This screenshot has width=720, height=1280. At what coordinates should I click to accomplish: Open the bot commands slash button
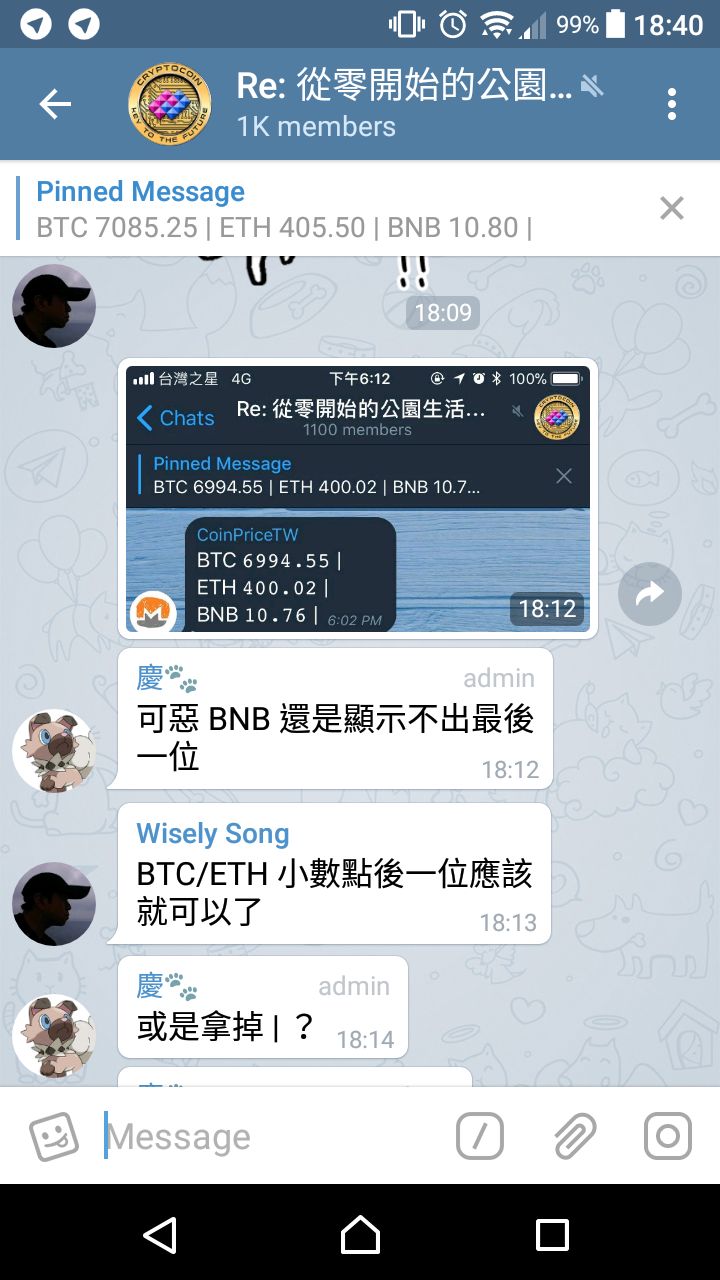click(x=480, y=1136)
